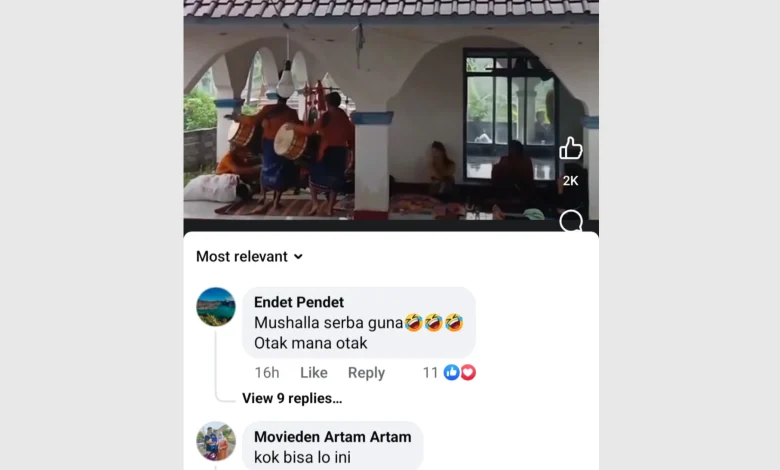The width and height of the screenshot is (780, 470).
Task: Like Endet Pendet's comment
Action: (x=313, y=373)
